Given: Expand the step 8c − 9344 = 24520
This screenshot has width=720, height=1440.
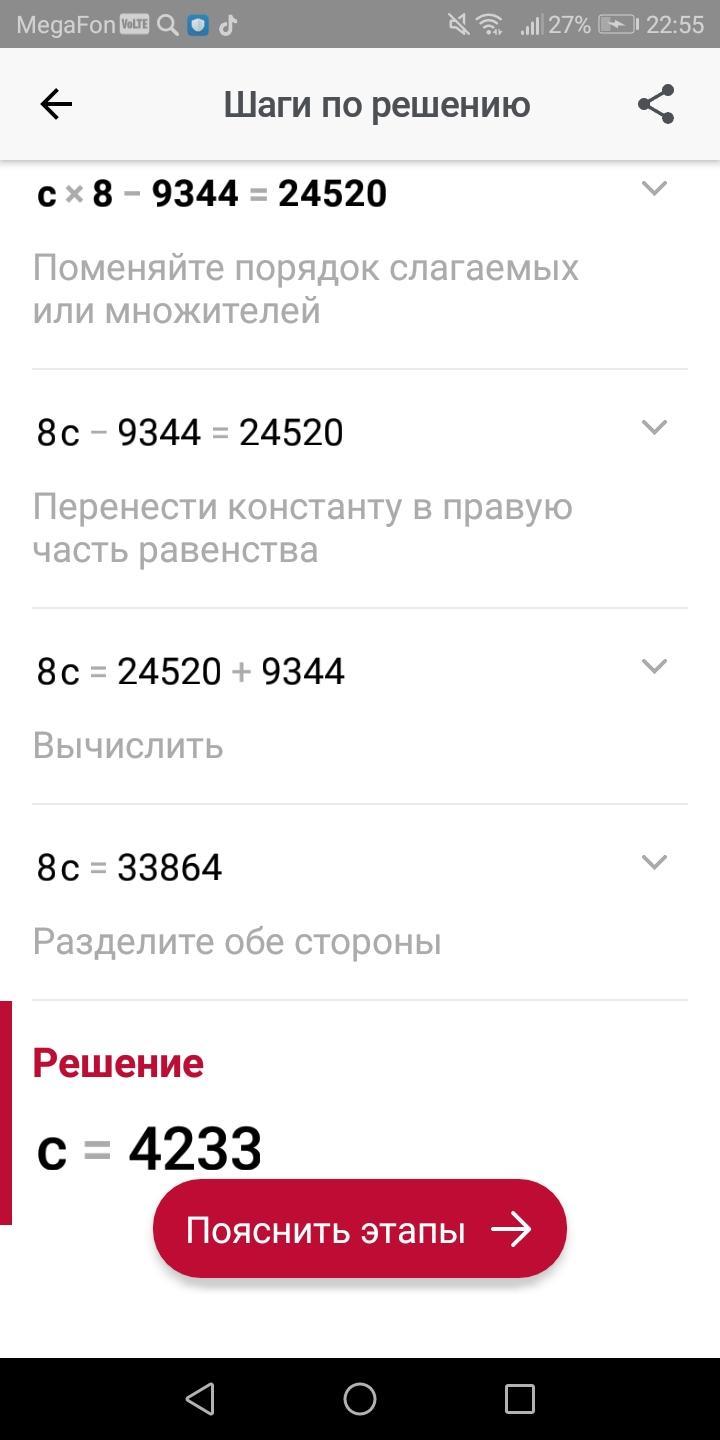Looking at the screenshot, I should click(x=654, y=427).
